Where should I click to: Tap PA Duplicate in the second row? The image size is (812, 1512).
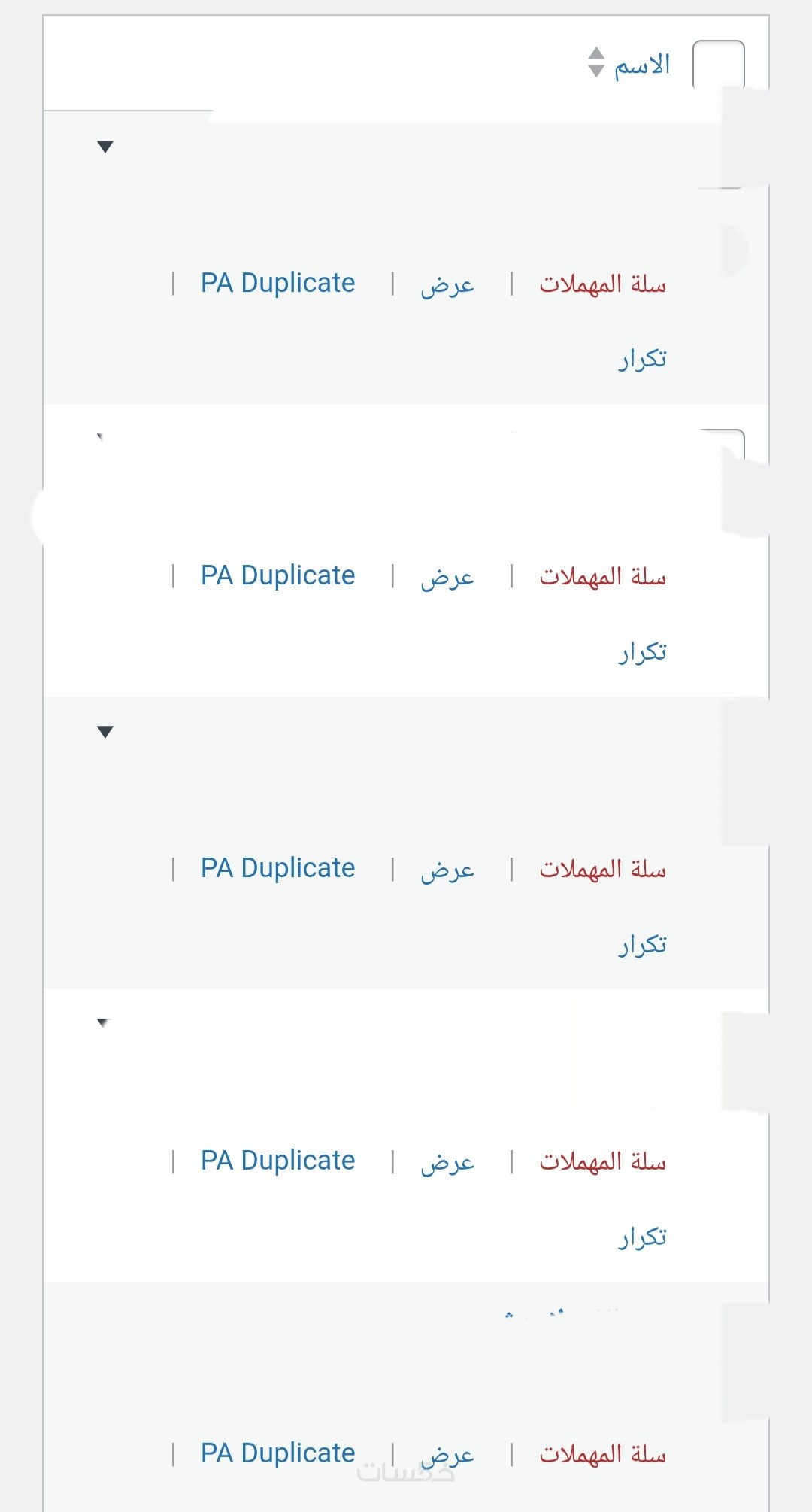[277, 575]
